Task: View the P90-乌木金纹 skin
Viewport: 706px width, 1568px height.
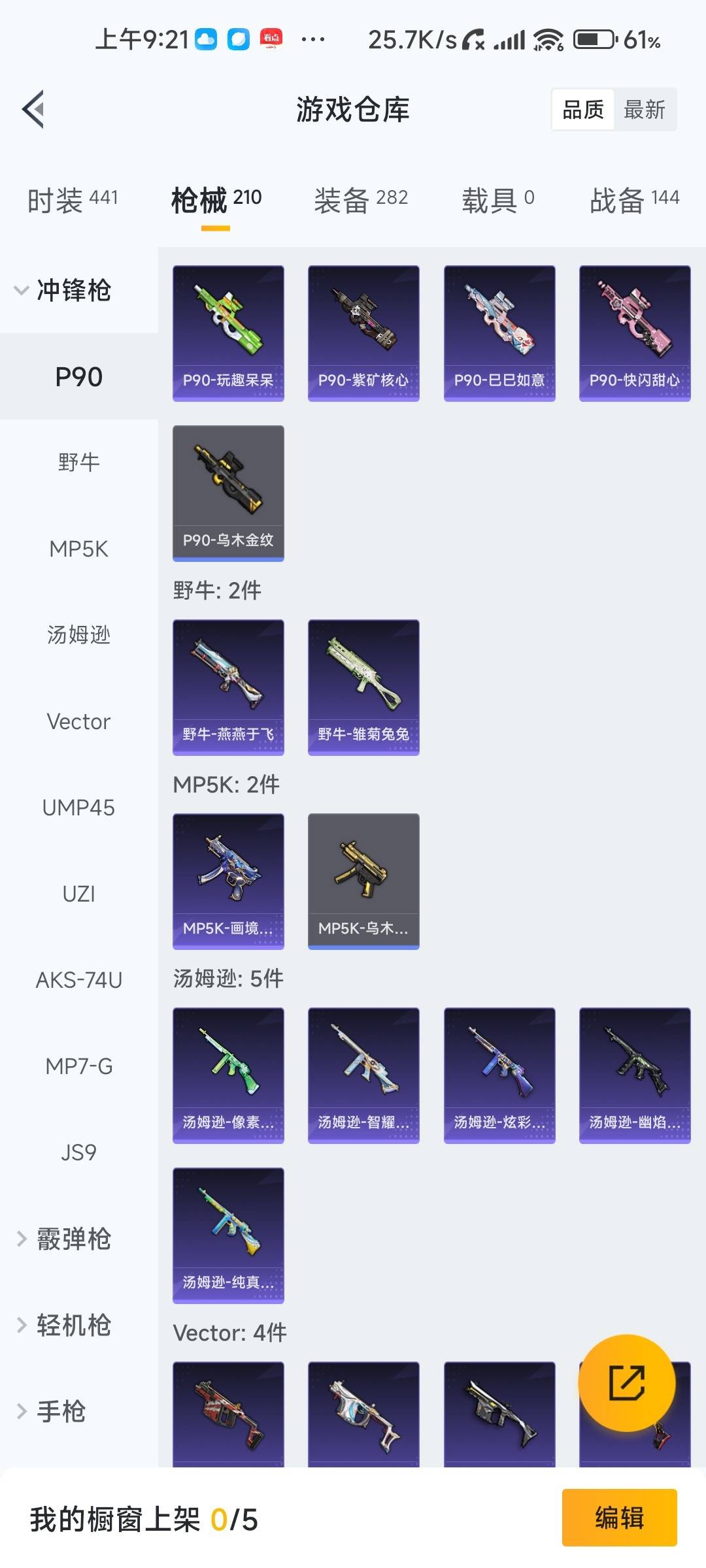Action: pyautogui.click(x=228, y=493)
